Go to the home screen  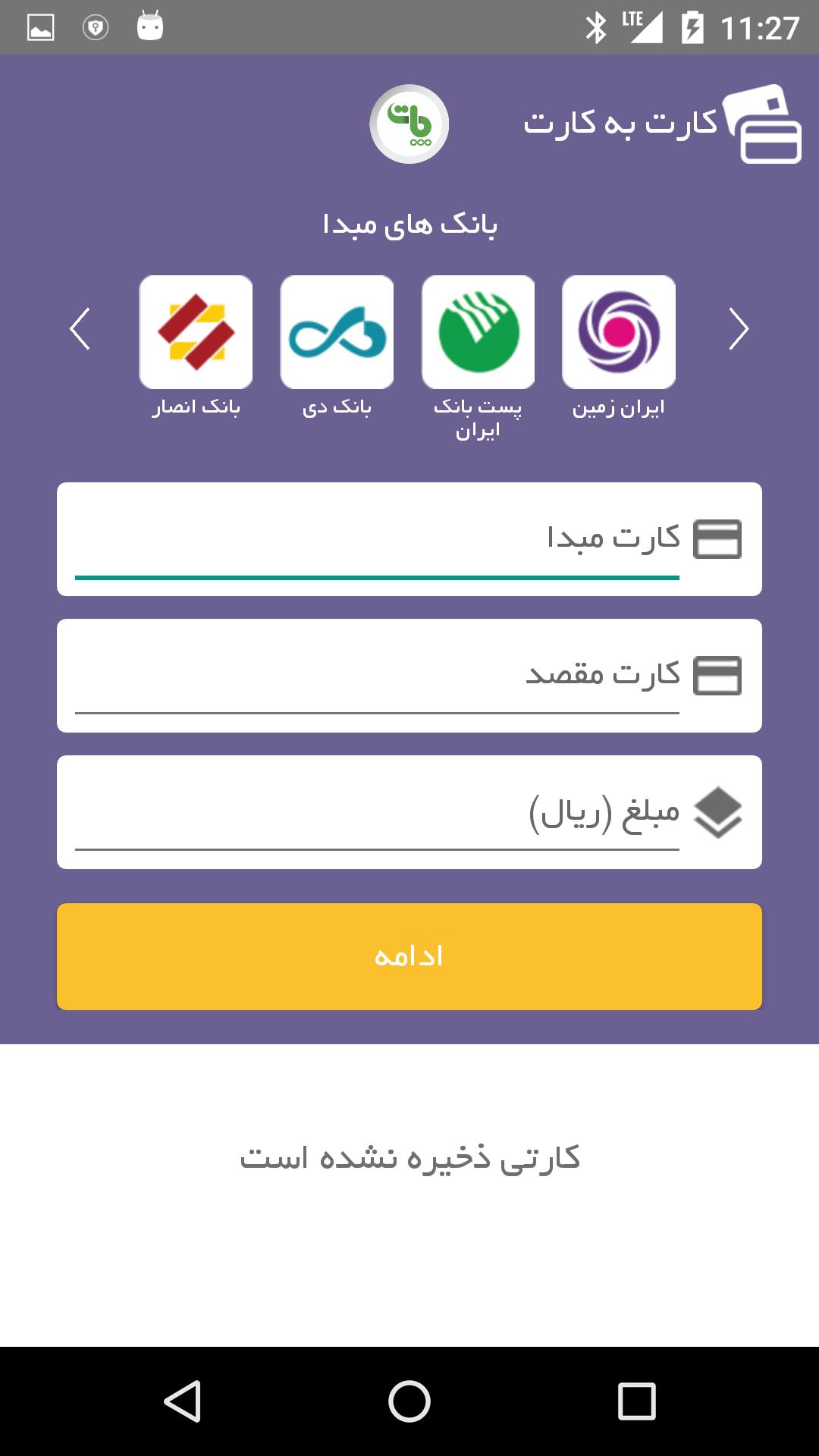[x=409, y=1401]
